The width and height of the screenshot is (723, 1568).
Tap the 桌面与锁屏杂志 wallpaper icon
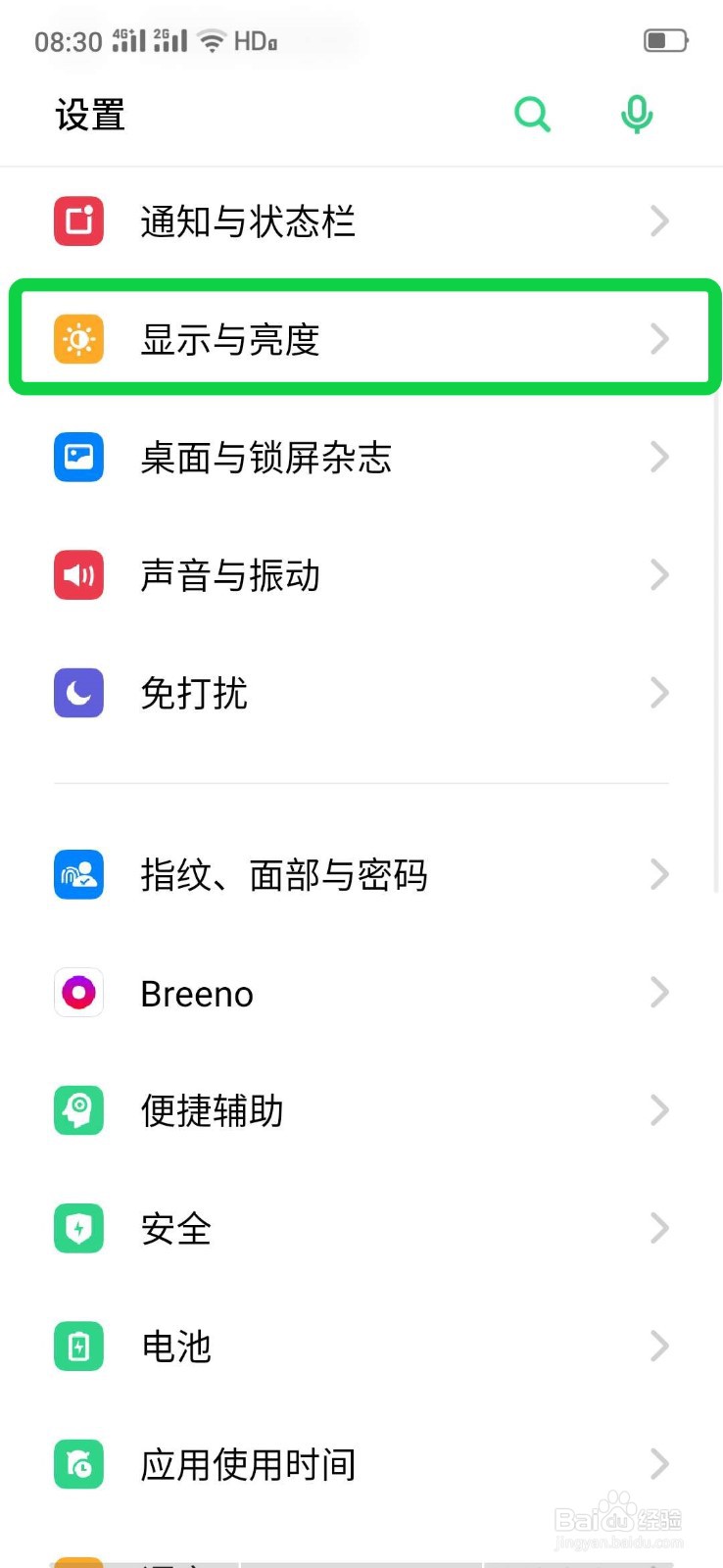point(77,457)
